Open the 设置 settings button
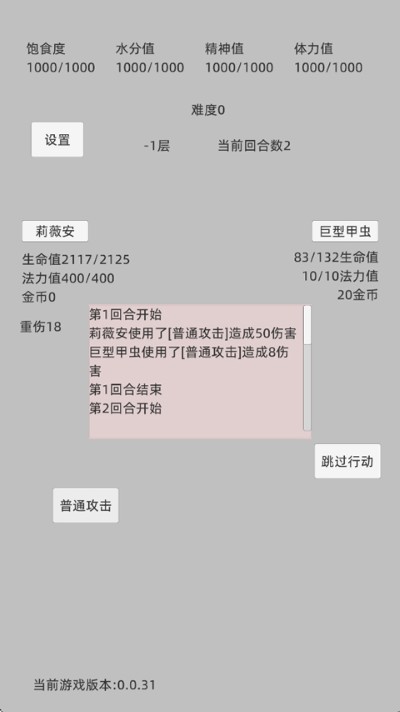The height and width of the screenshot is (712, 400). click(57, 139)
